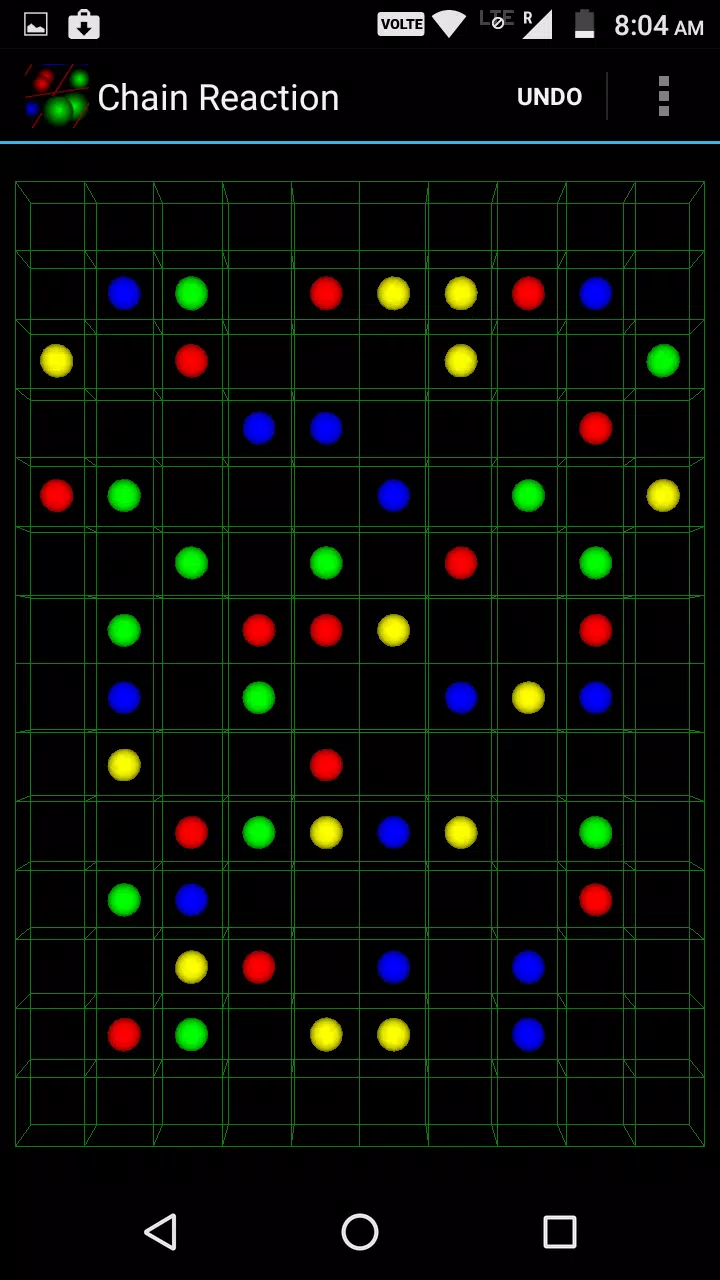Viewport: 720px width, 1280px height.
Task: Go back with the system back button
Action: coord(161,1232)
